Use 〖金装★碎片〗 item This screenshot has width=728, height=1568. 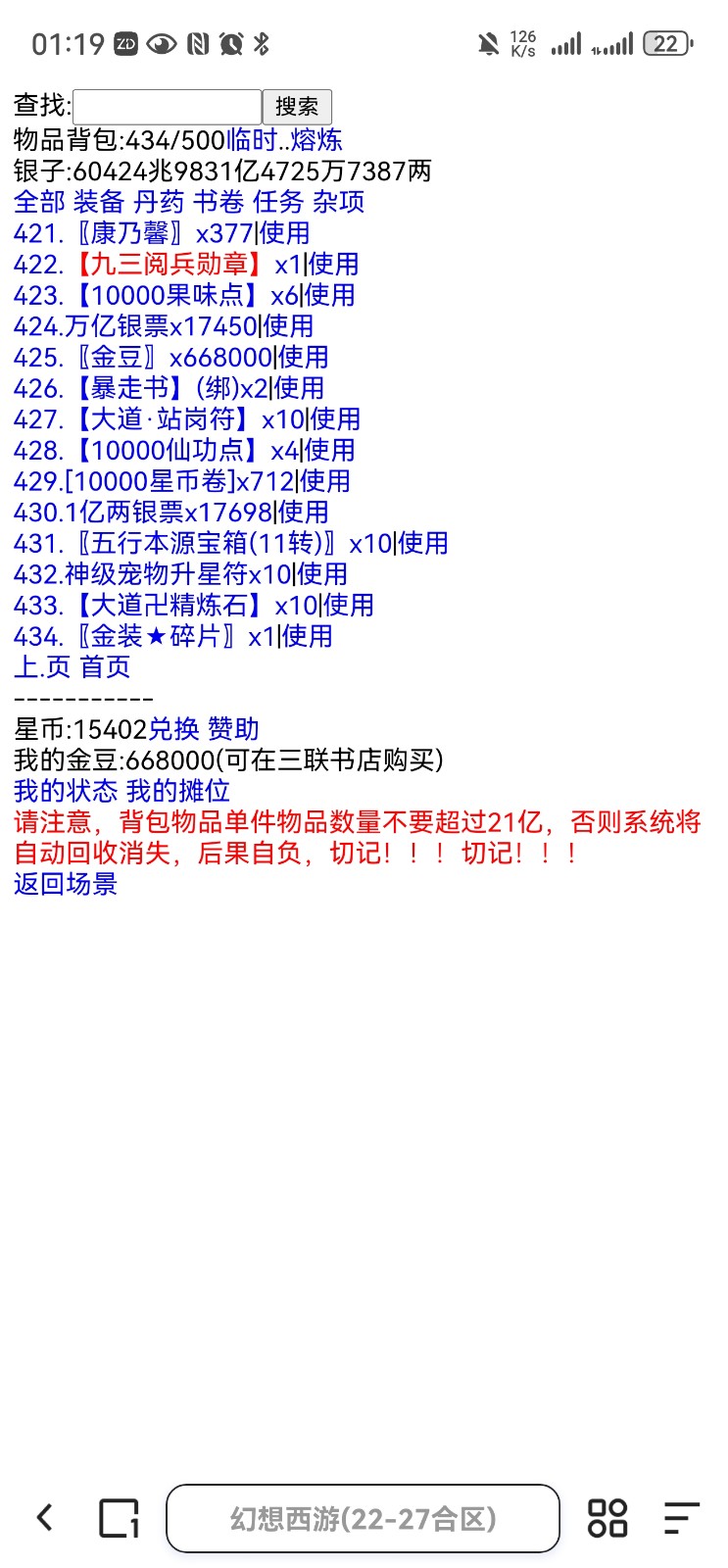pyautogui.click(x=307, y=637)
